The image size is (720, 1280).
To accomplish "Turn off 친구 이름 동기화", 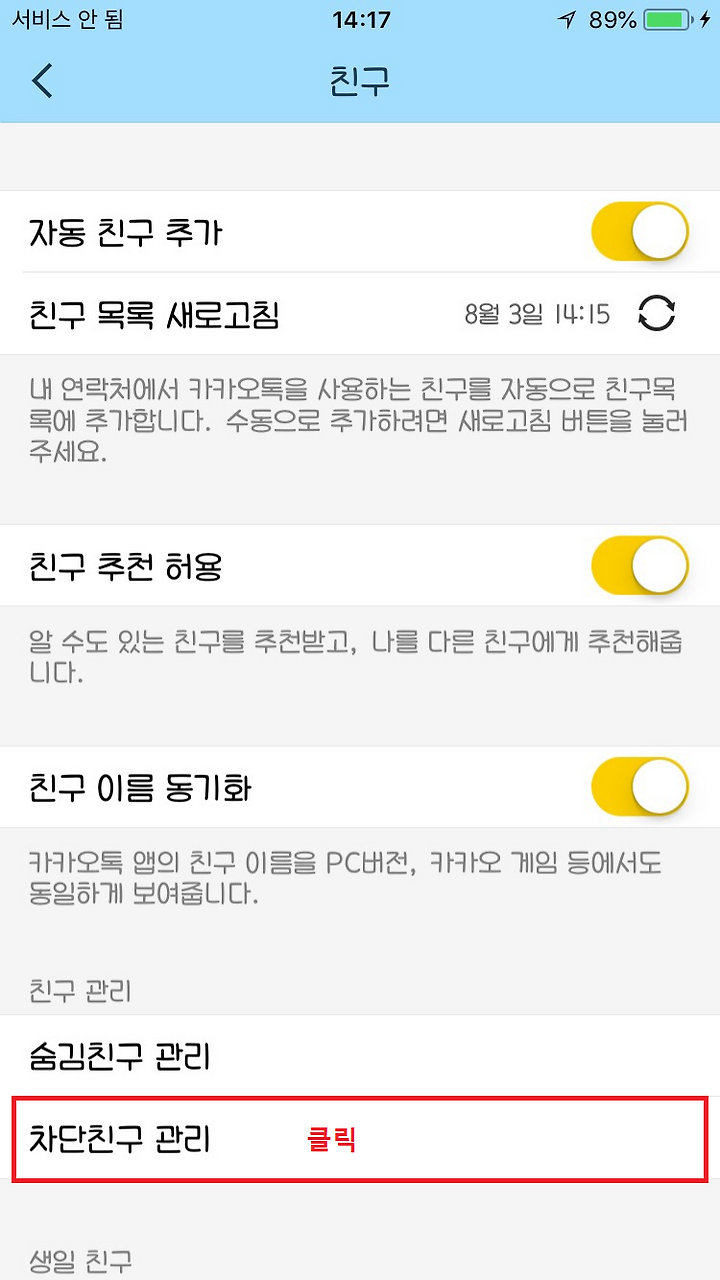I will 640,787.
